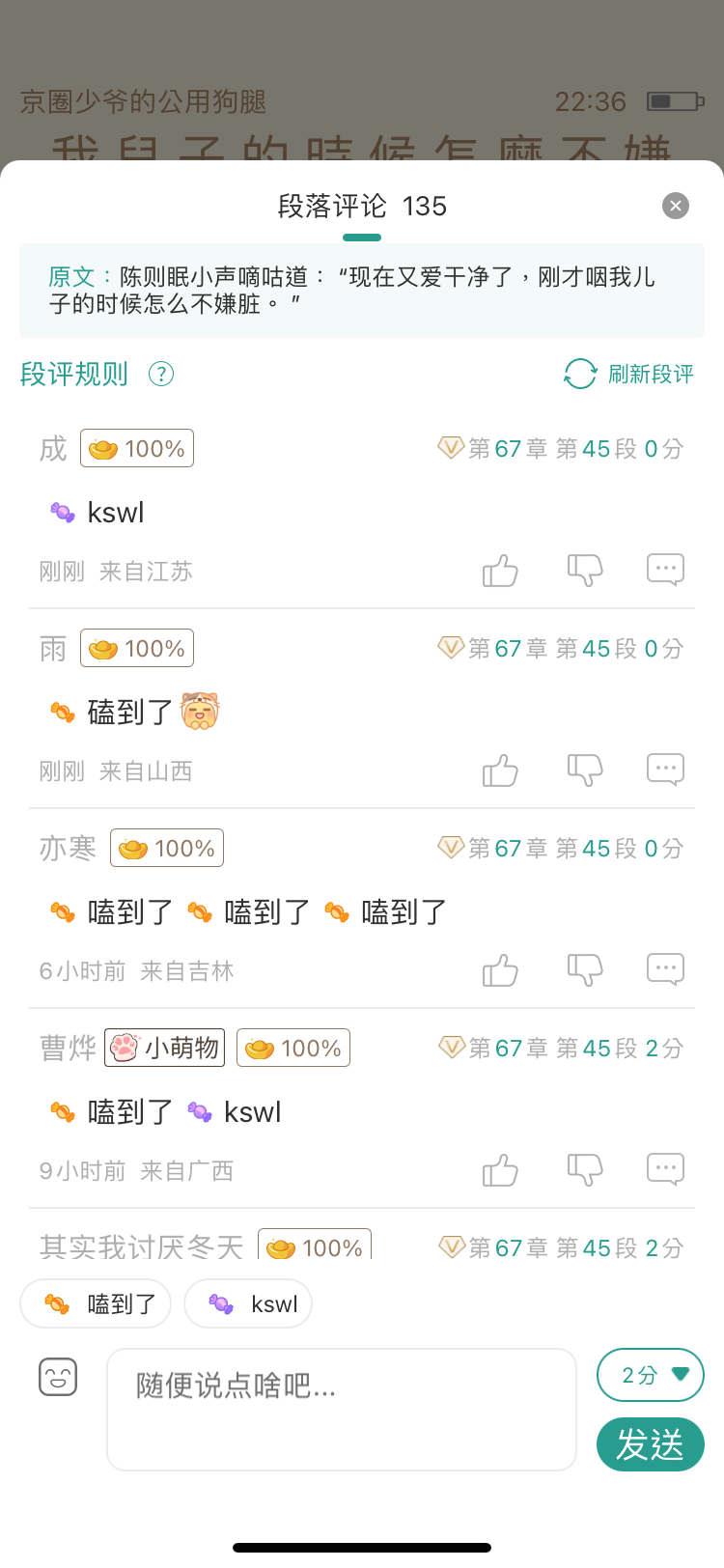The image size is (724, 1568).
Task: Open the emoji picker
Action: point(58,1377)
